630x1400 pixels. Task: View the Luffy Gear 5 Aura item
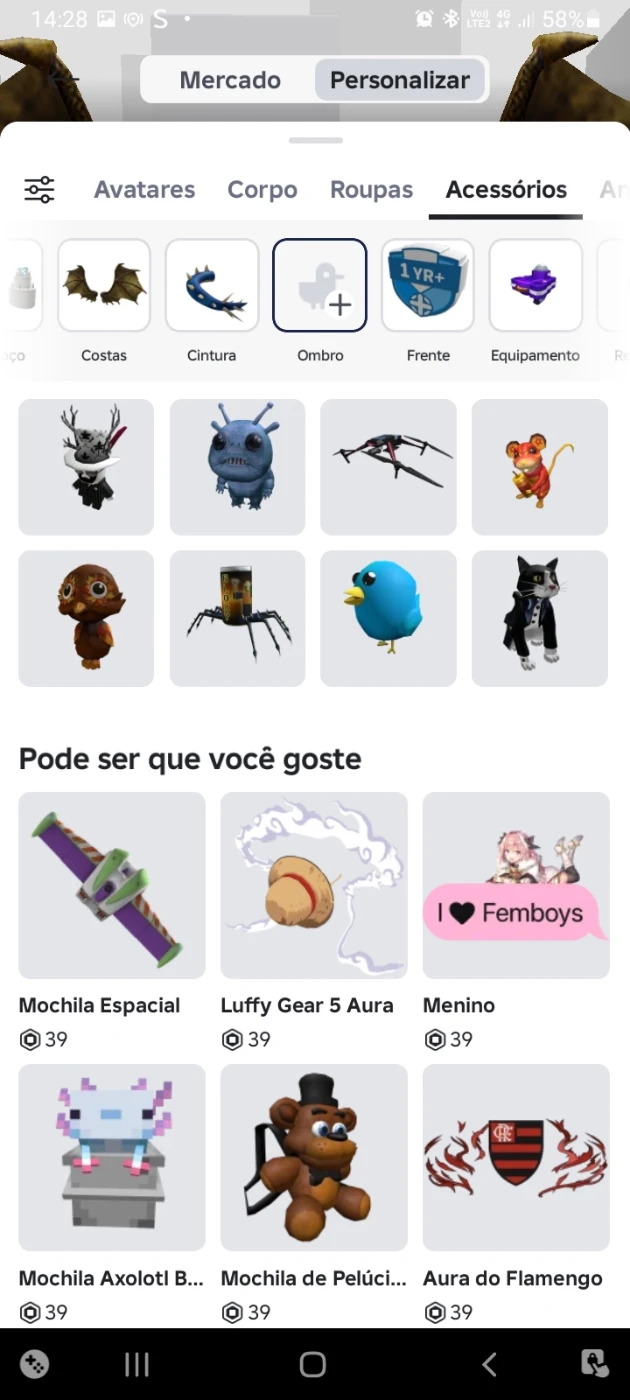coord(314,886)
